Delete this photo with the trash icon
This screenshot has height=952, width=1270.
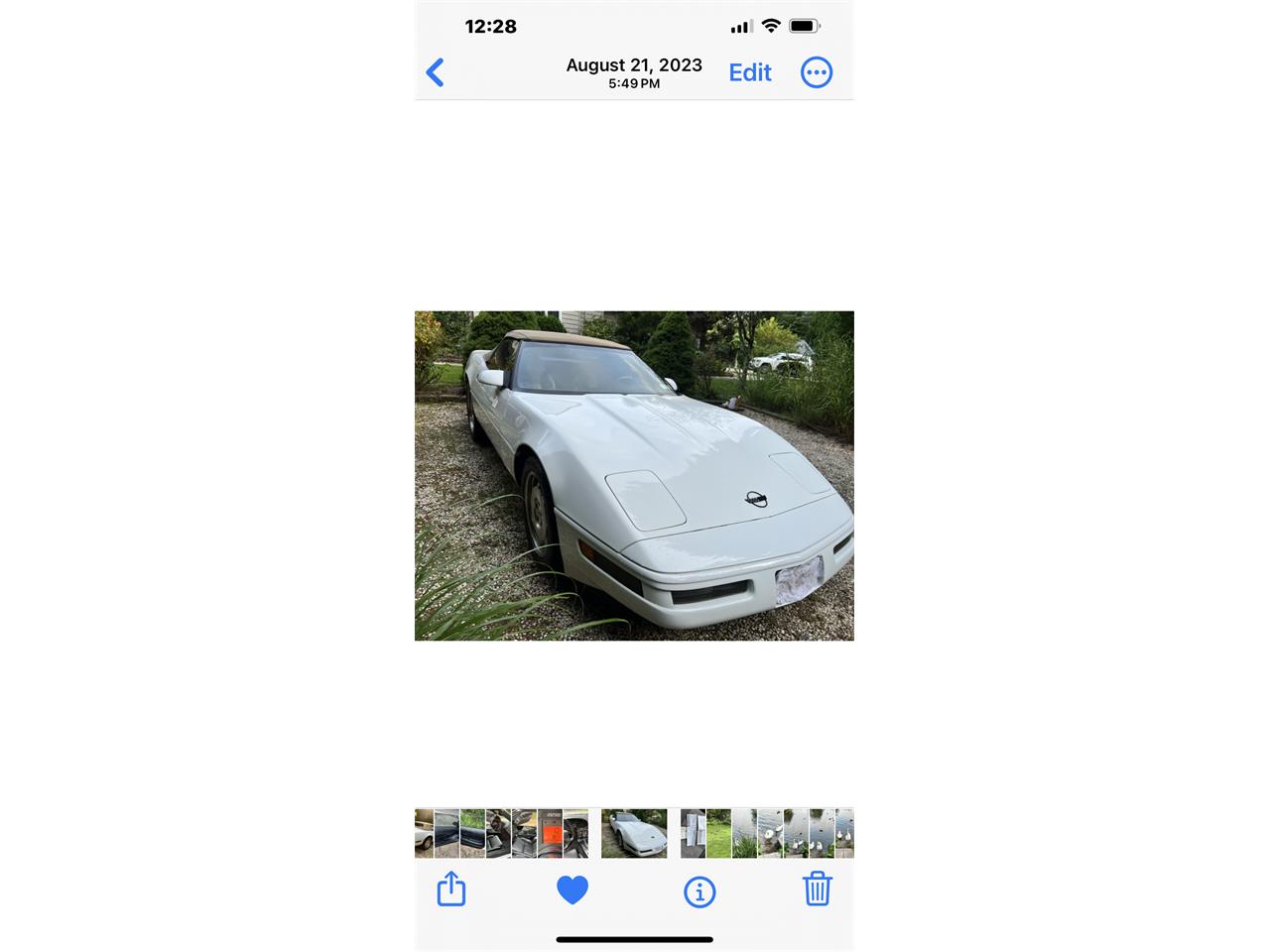(x=817, y=889)
